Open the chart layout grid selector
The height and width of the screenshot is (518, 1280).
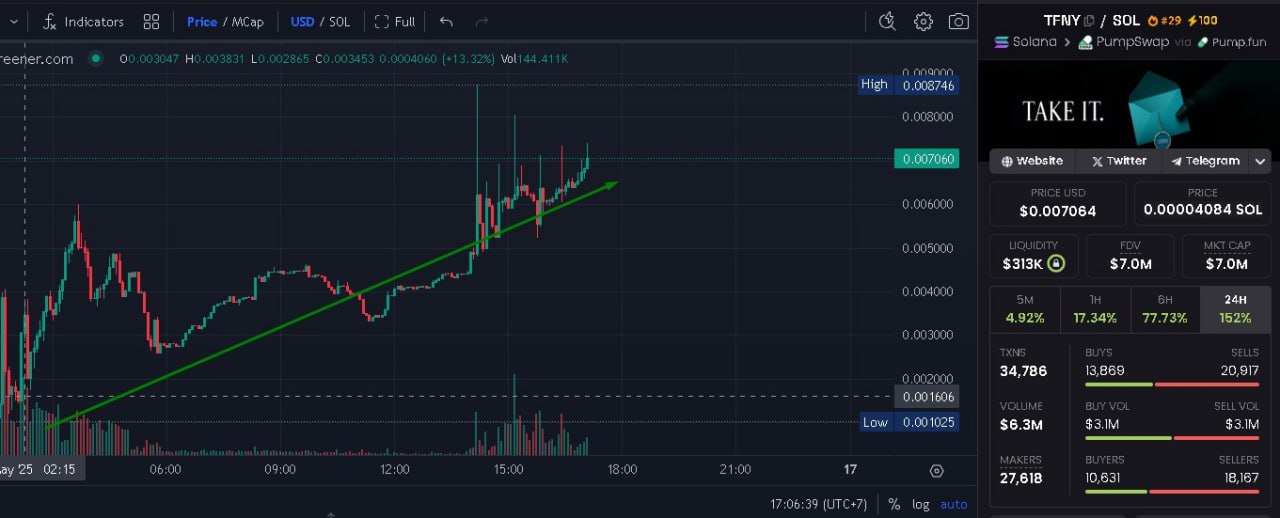151,21
